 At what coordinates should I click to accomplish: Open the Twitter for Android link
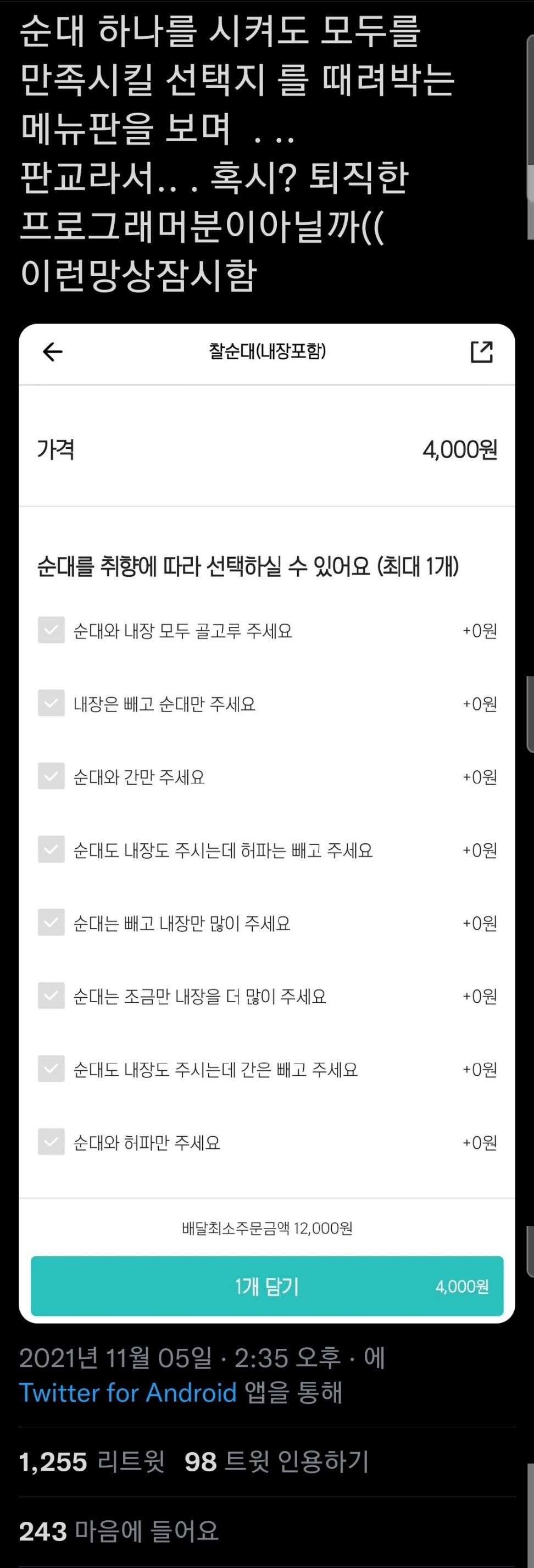tap(128, 1393)
